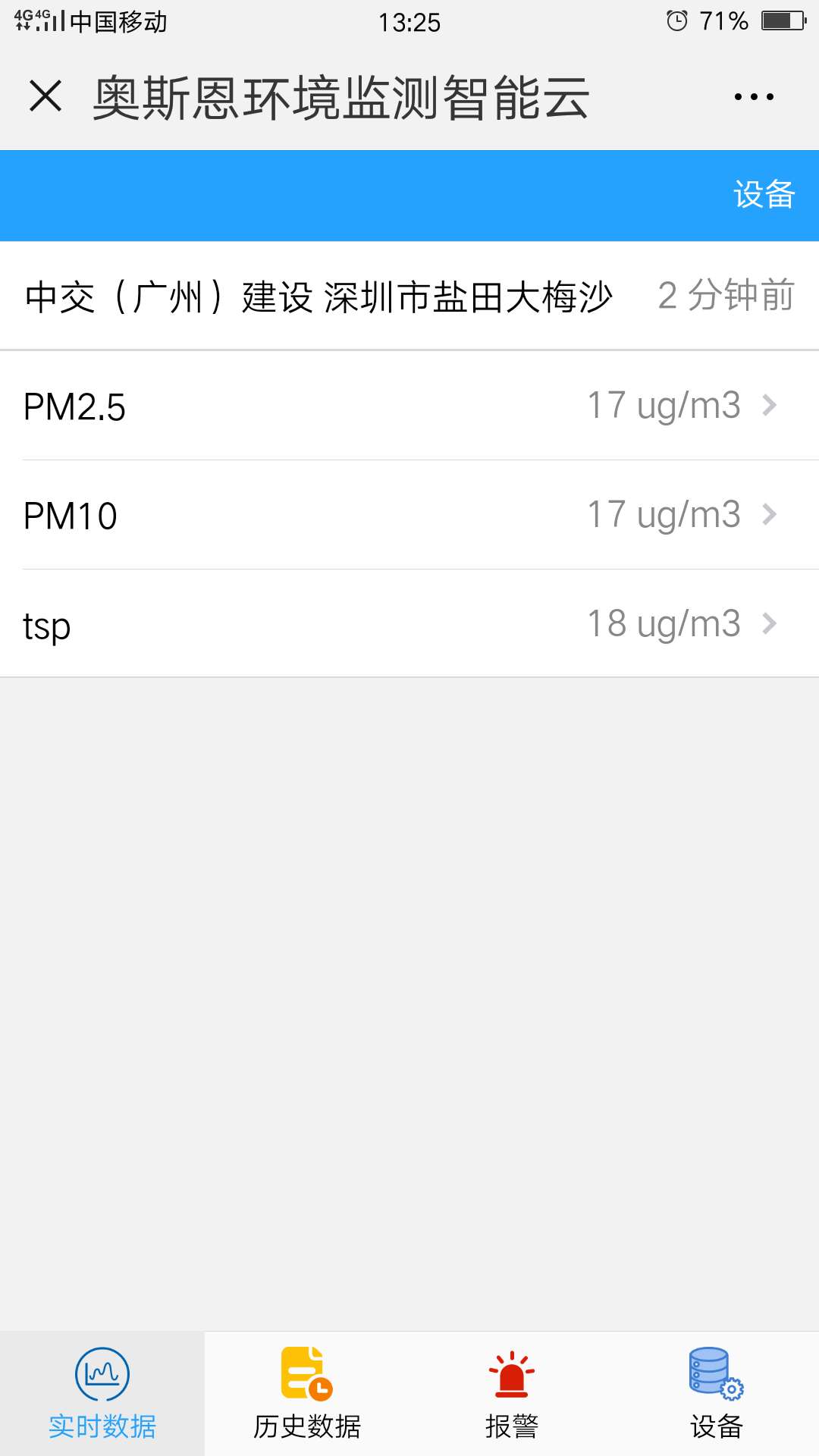This screenshot has height=1456, width=819.
Task: Open the PM10 reading details
Action: [409, 515]
